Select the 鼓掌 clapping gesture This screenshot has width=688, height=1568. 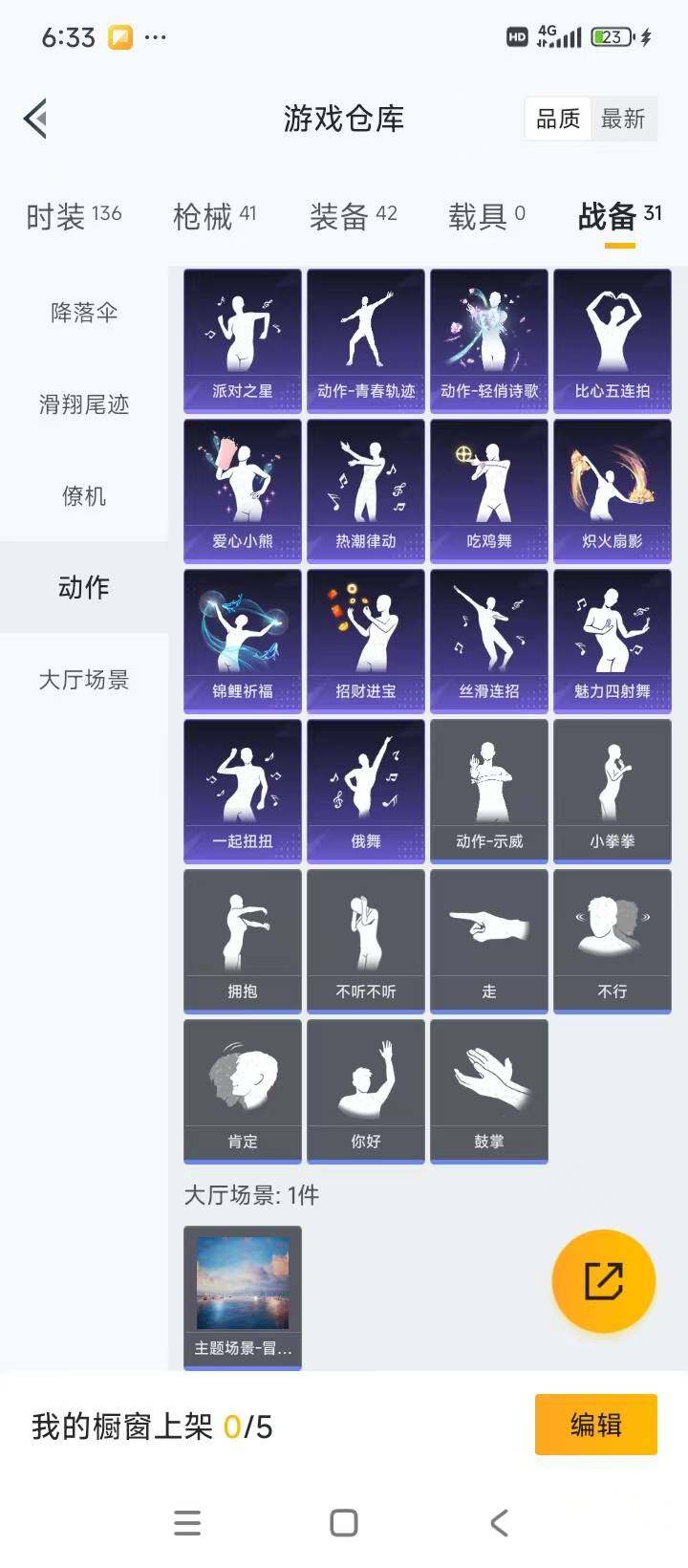489,1090
